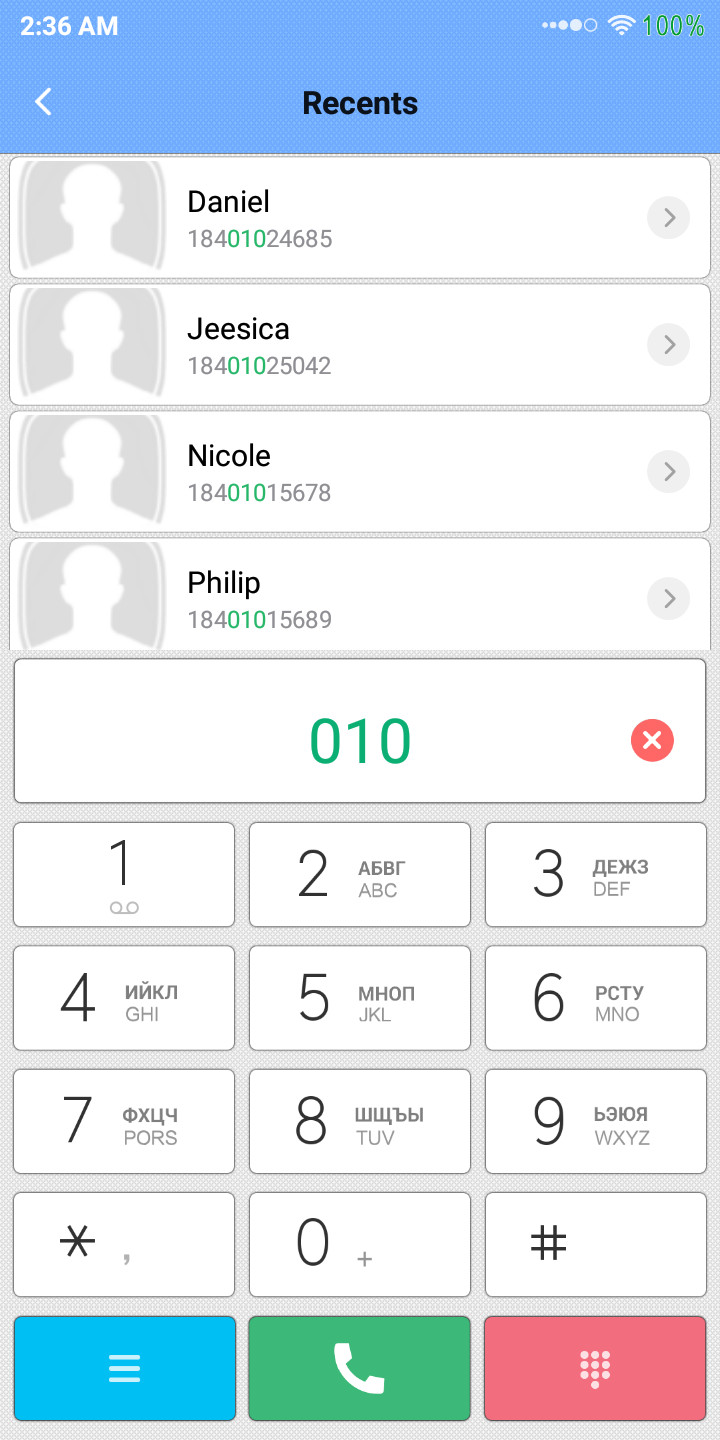Enter digit 7 on the dial pad
This screenshot has width=720, height=1440.
point(124,1121)
